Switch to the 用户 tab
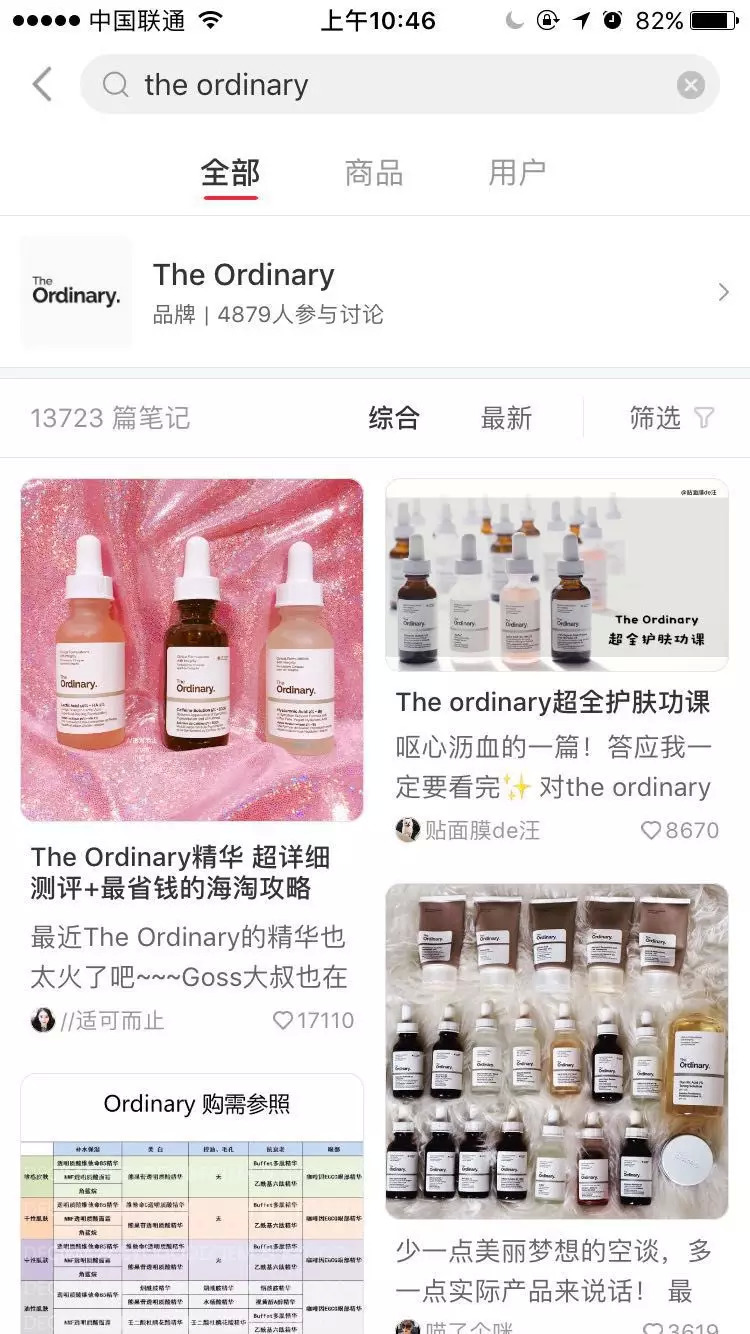The height and width of the screenshot is (1334, 750). [517, 173]
